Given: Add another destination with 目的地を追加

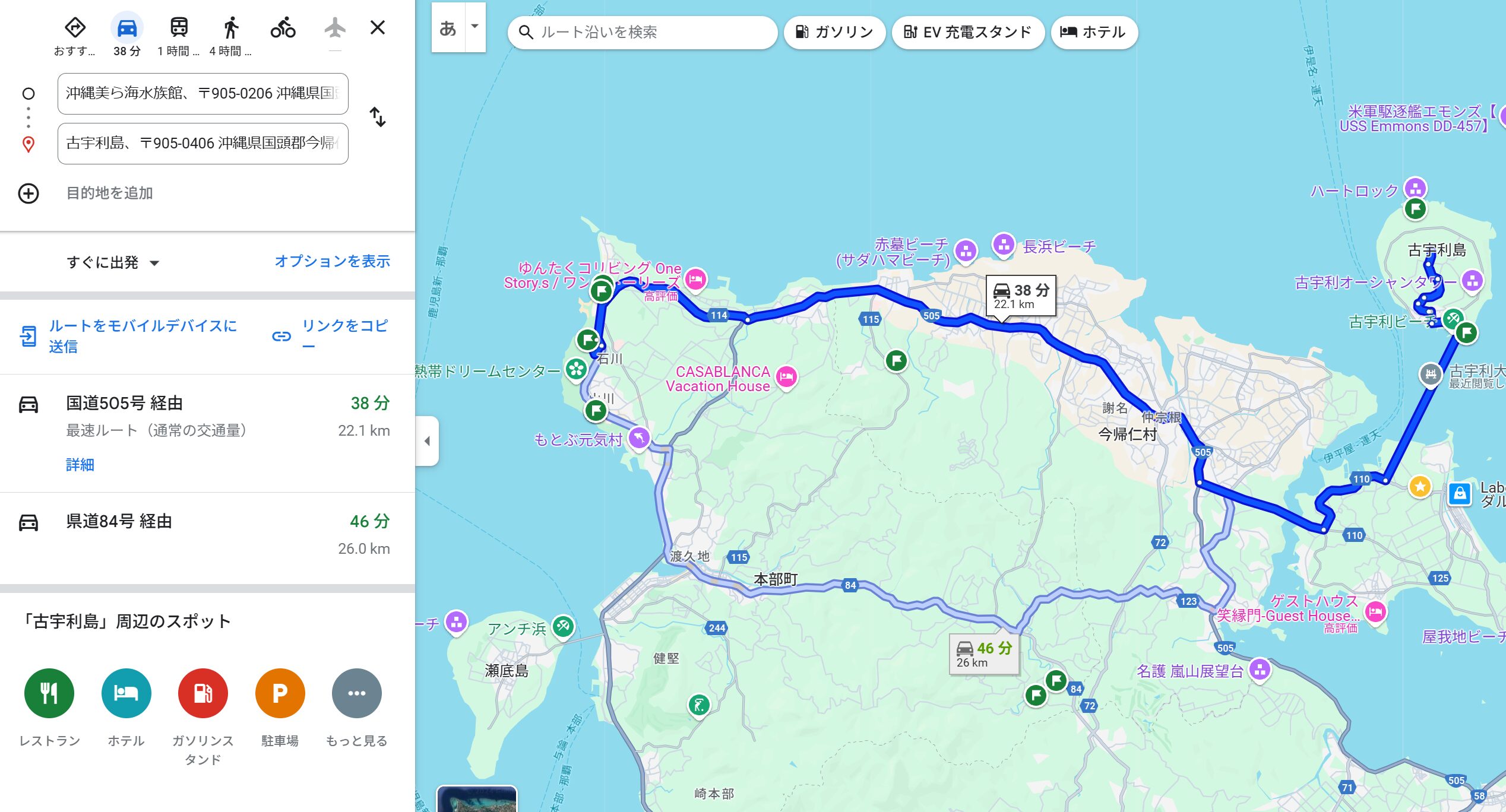Looking at the screenshot, I should tap(109, 194).
